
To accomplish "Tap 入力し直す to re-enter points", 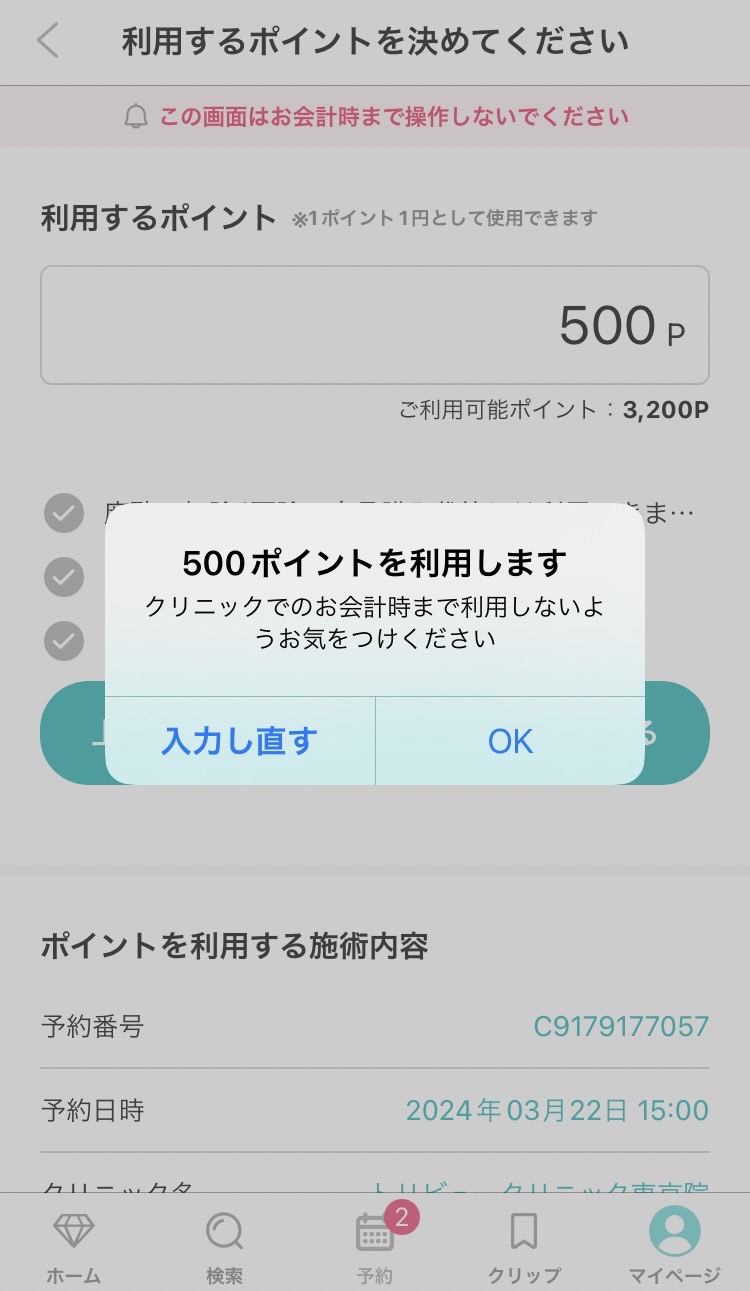I will pyautogui.click(x=240, y=741).
